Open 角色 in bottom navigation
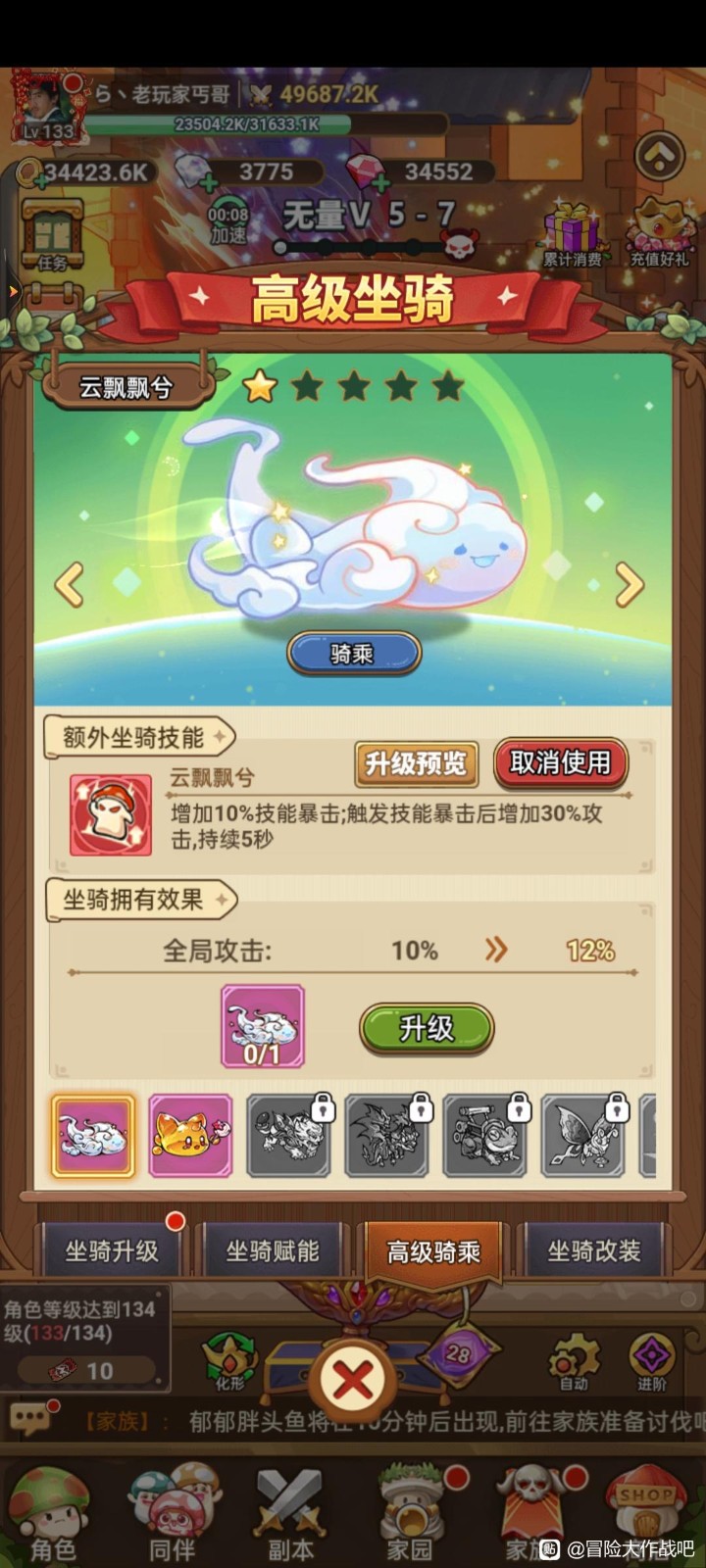This screenshot has width=706, height=1568. point(51,1514)
